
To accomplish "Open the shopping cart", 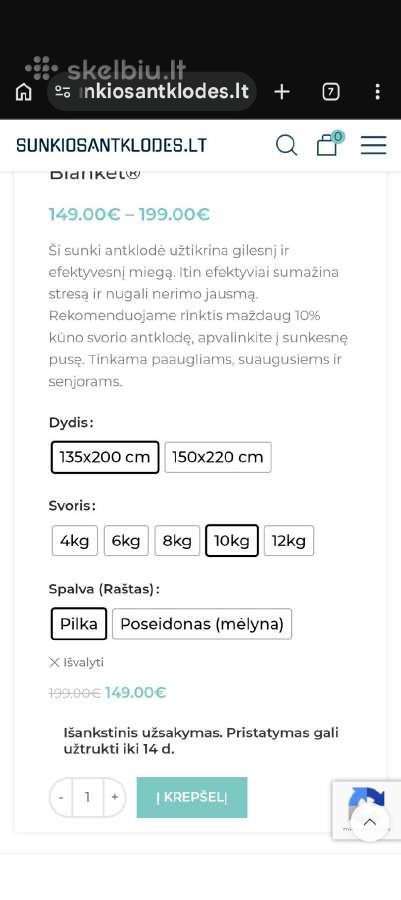I will (329, 144).
